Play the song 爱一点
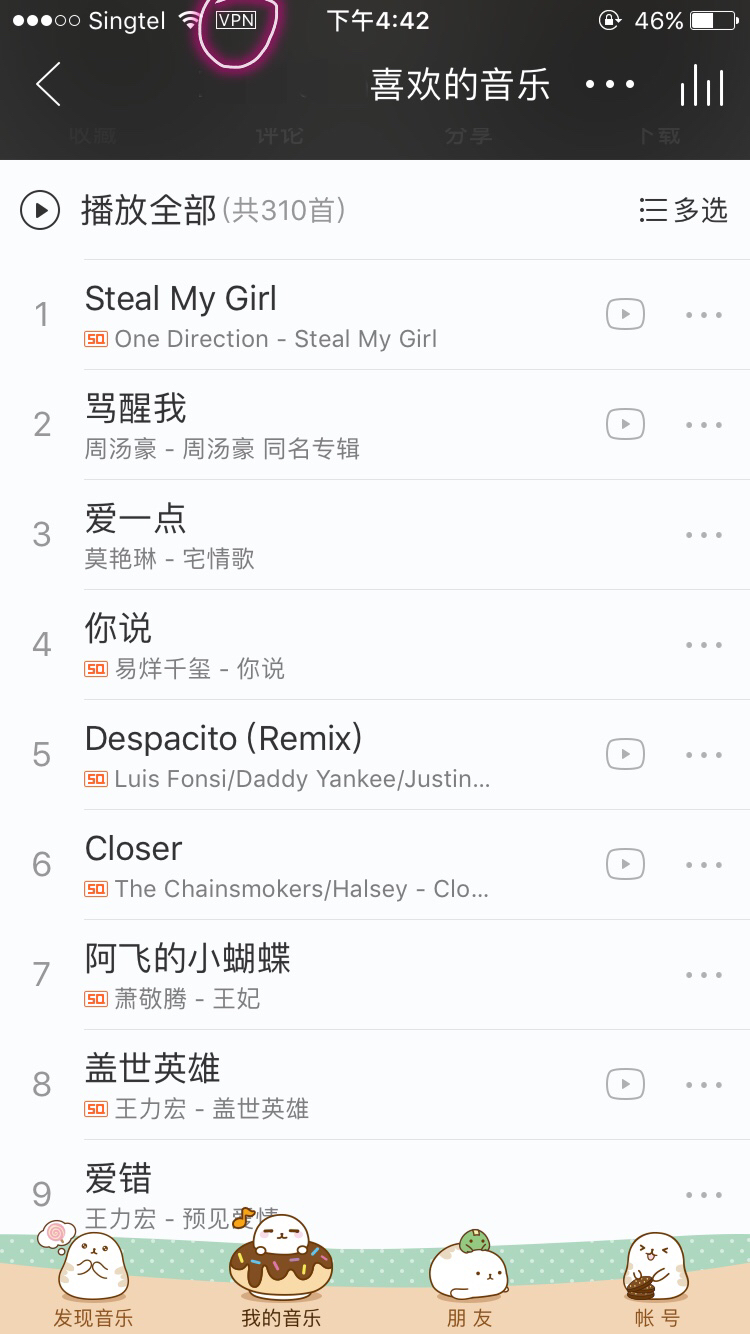Image resolution: width=750 pixels, height=1334 pixels. 300,534
